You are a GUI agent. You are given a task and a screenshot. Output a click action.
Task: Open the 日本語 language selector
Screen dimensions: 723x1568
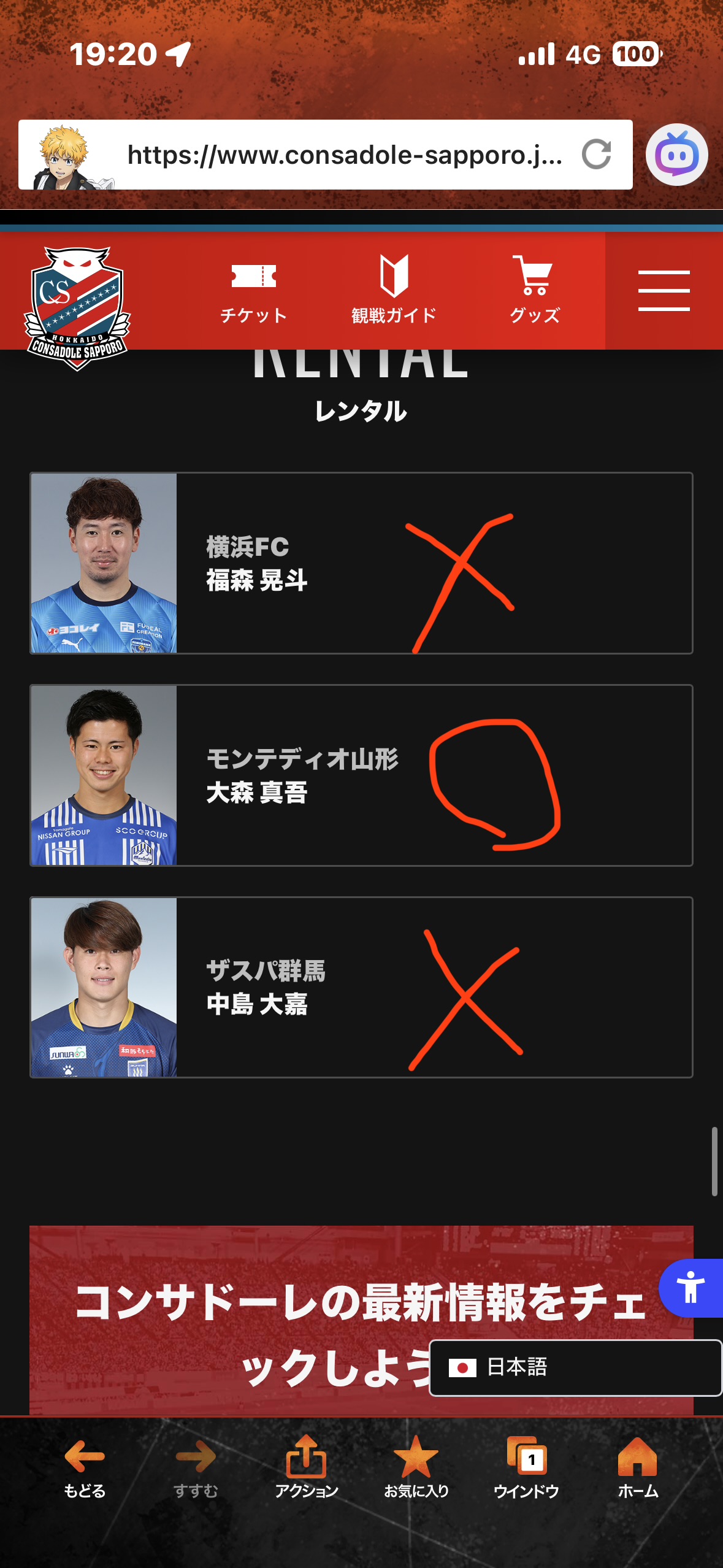tap(575, 1367)
